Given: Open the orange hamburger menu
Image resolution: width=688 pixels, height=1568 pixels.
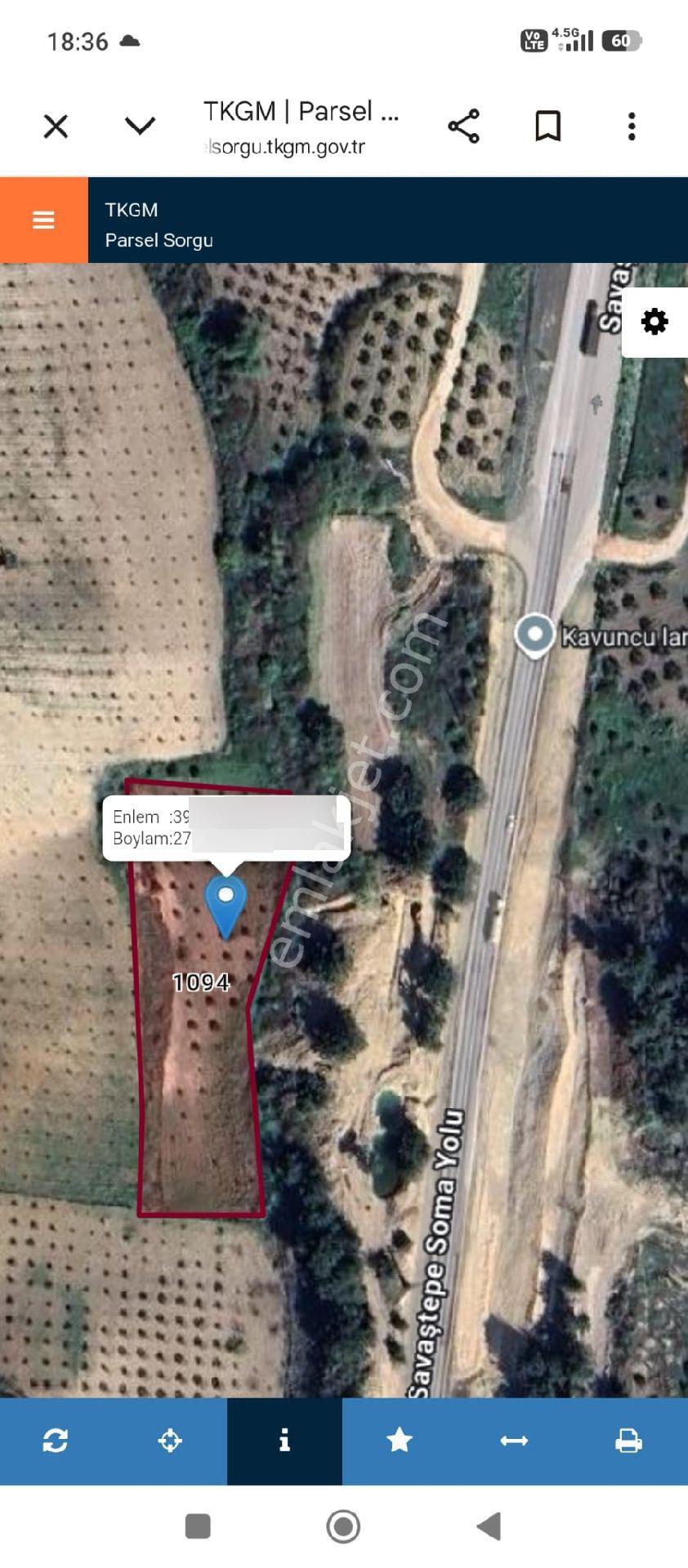Looking at the screenshot, I should [44, 220].
